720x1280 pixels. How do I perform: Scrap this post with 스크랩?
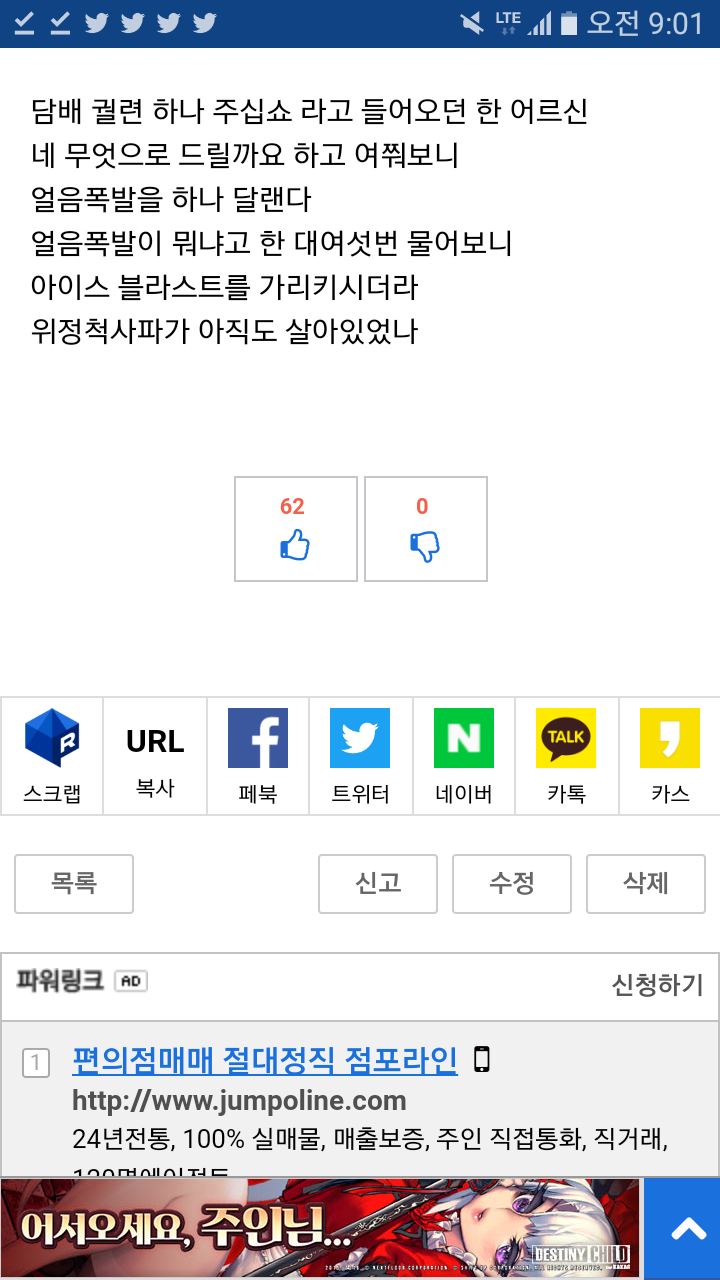click(52, 756)
